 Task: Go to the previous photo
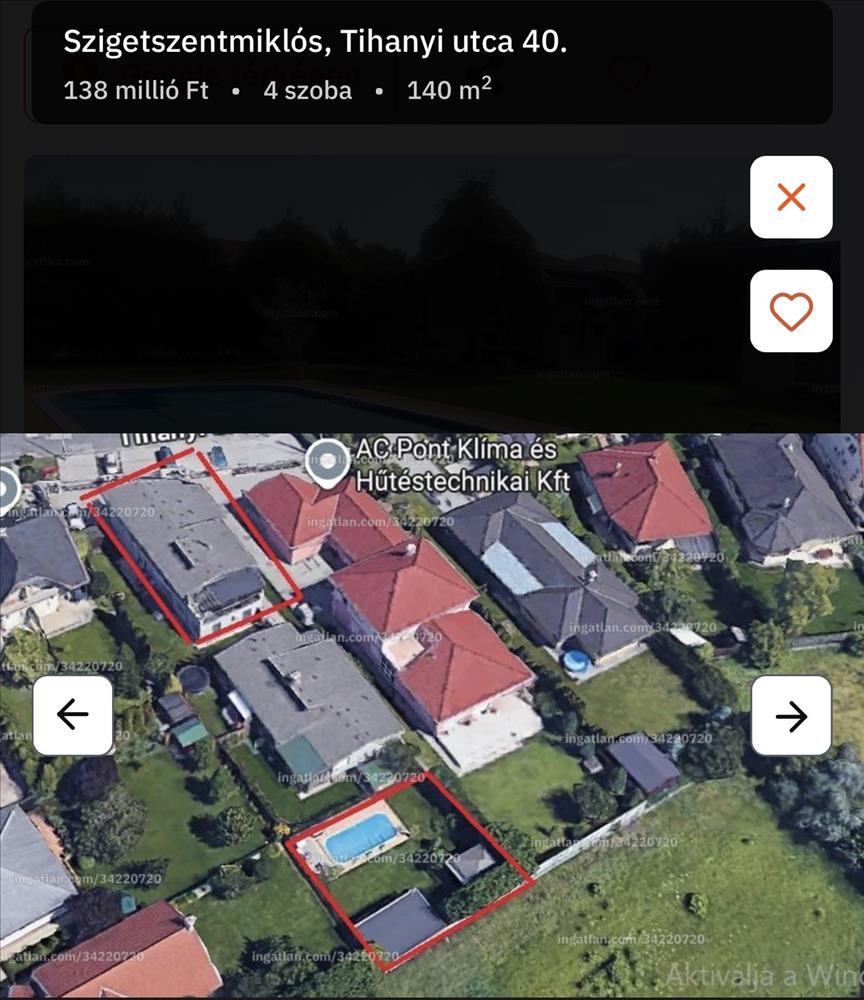click(73, 715)
